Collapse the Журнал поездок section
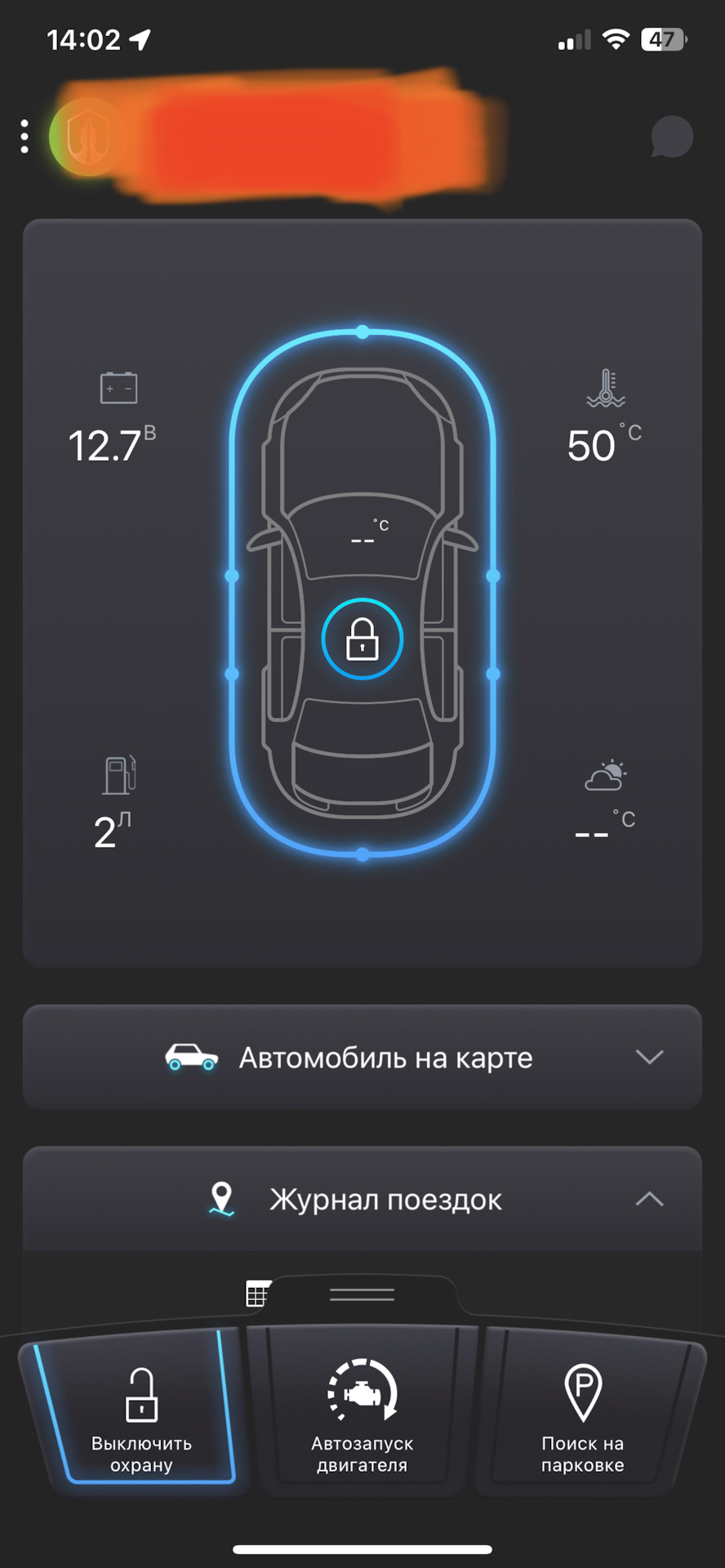 [x=648, y=1199]
